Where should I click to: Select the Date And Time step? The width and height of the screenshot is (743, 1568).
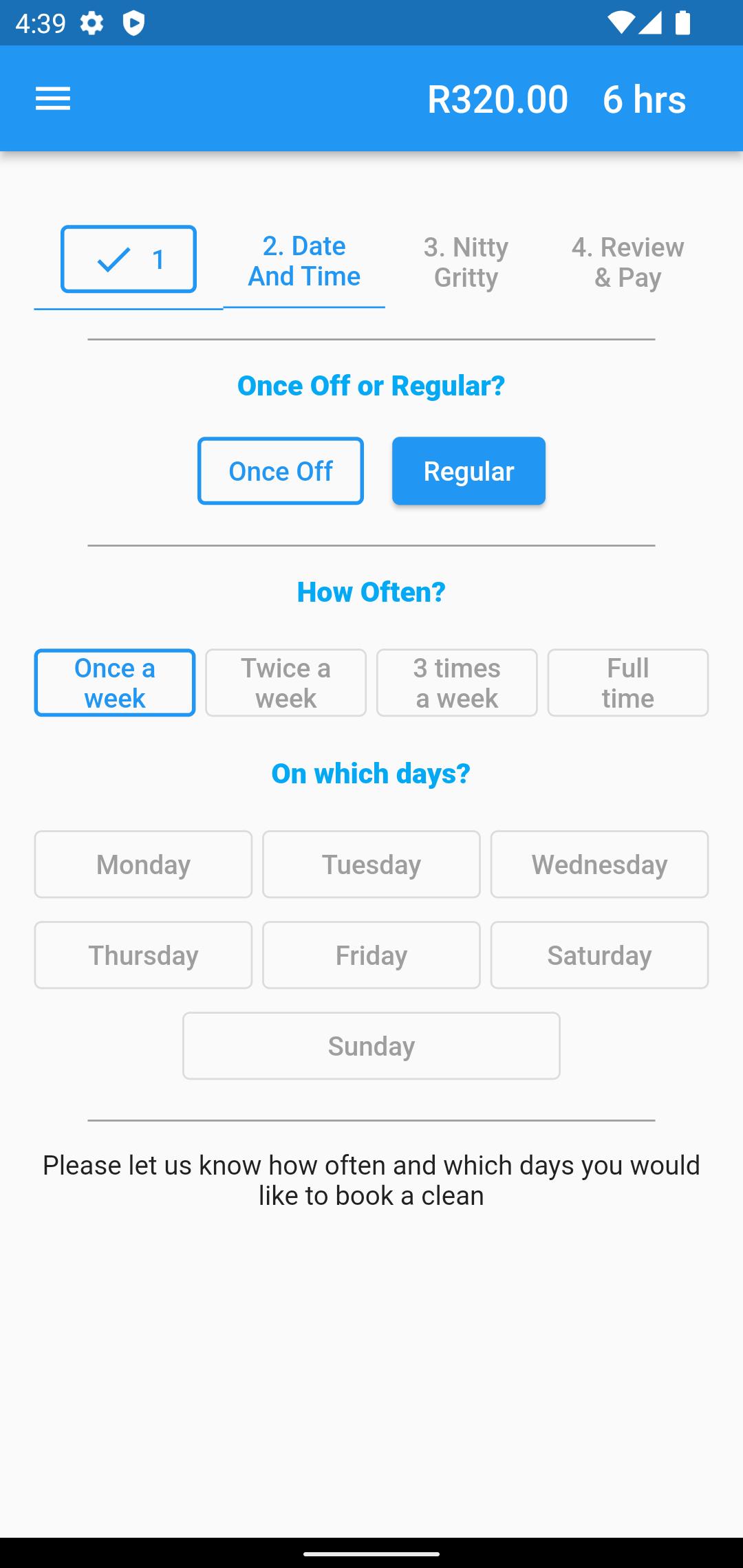[304, 261]
